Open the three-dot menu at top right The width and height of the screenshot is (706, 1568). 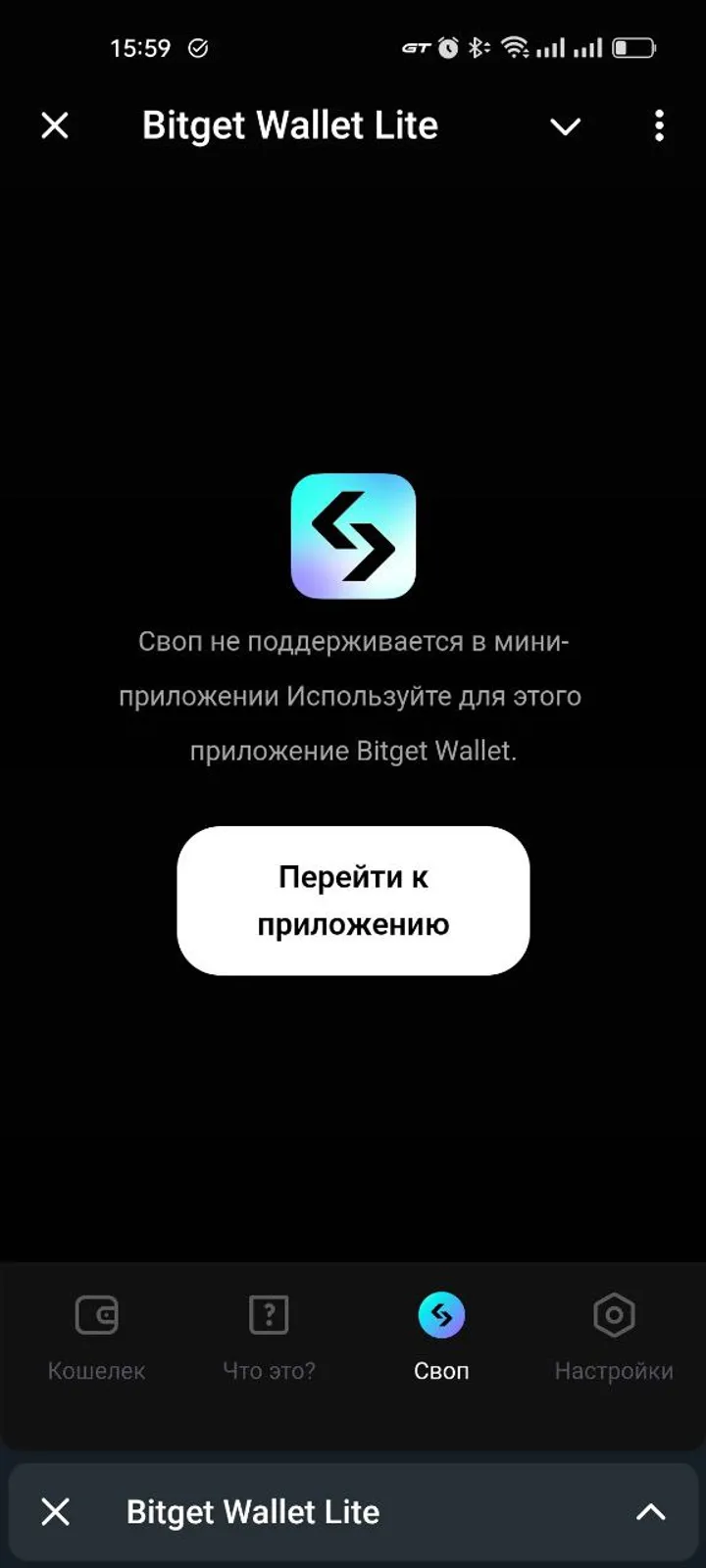(x=659, y=125)
